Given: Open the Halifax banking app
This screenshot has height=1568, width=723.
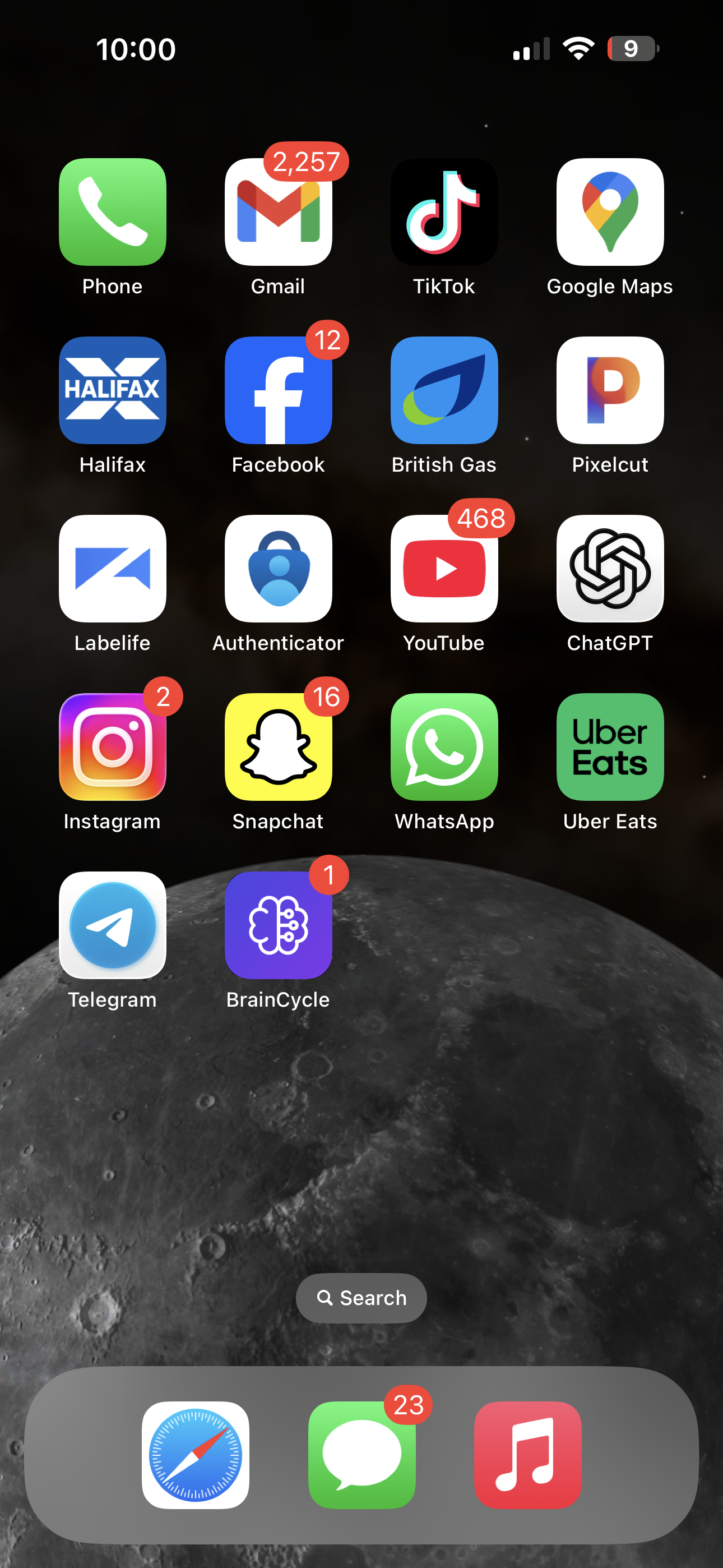Looking at the screenshot, I should (x=113, y=390).
